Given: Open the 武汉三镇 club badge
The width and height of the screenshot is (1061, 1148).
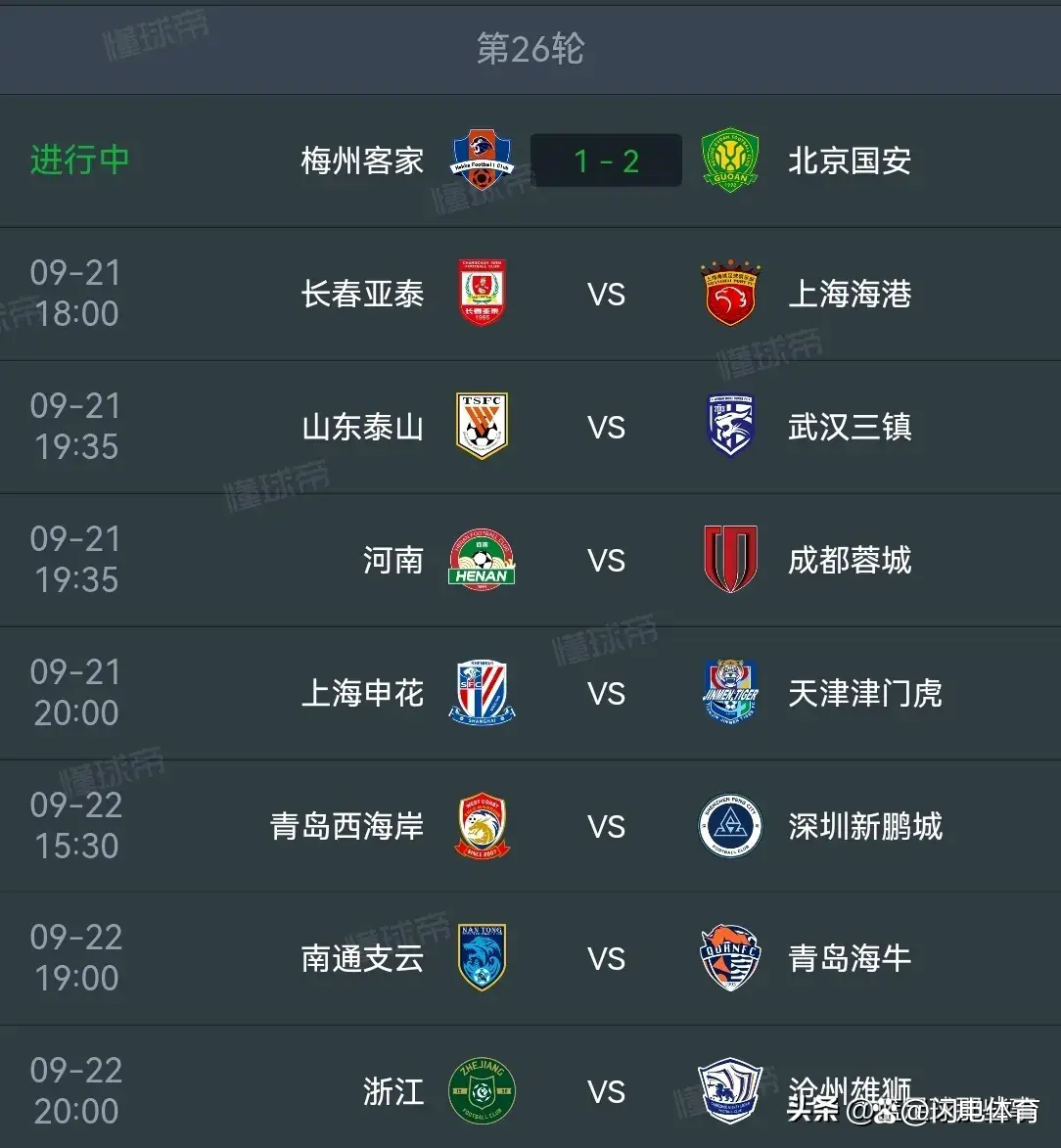Looking at the screenshot, I should pyautogui.click(x=729, y=423).
